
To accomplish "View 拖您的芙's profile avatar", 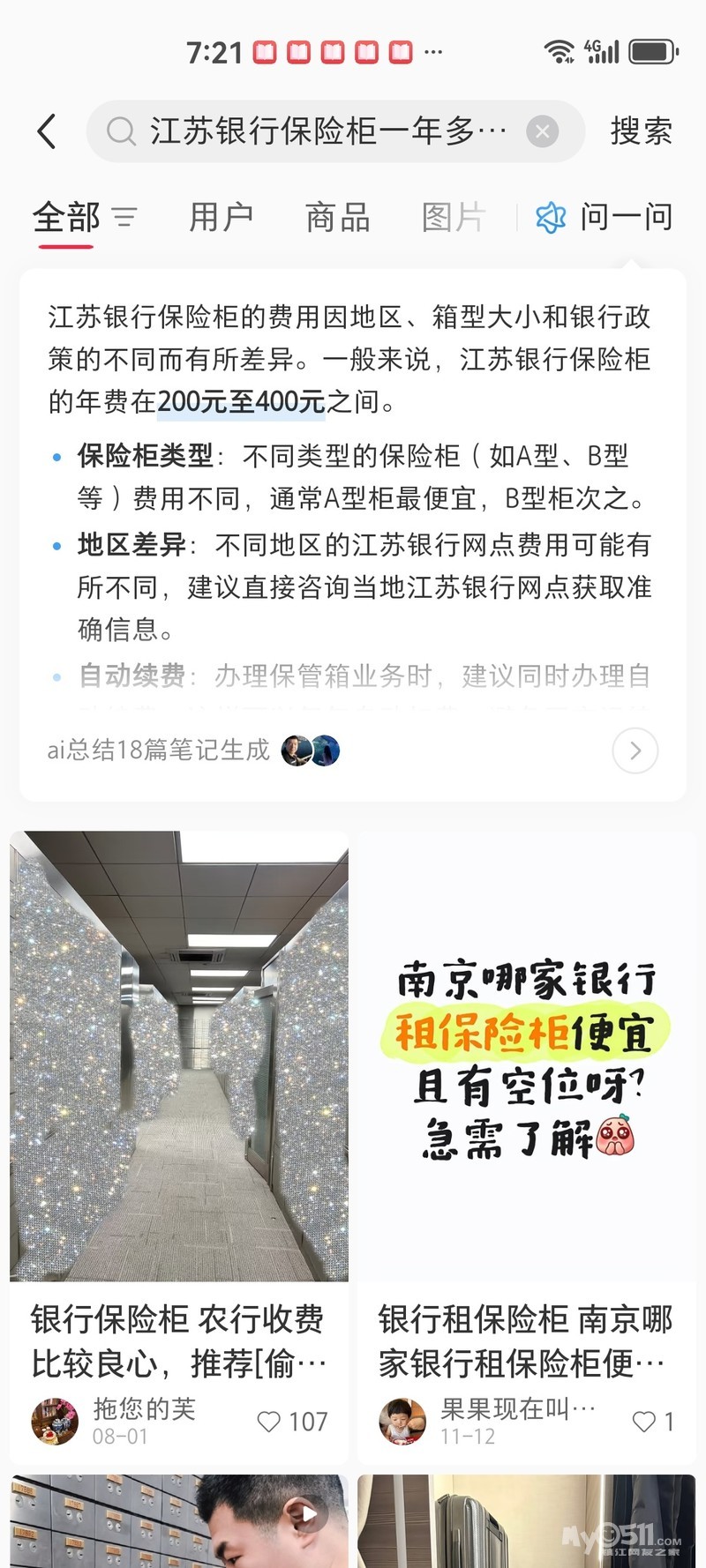I will point(55,1421).
